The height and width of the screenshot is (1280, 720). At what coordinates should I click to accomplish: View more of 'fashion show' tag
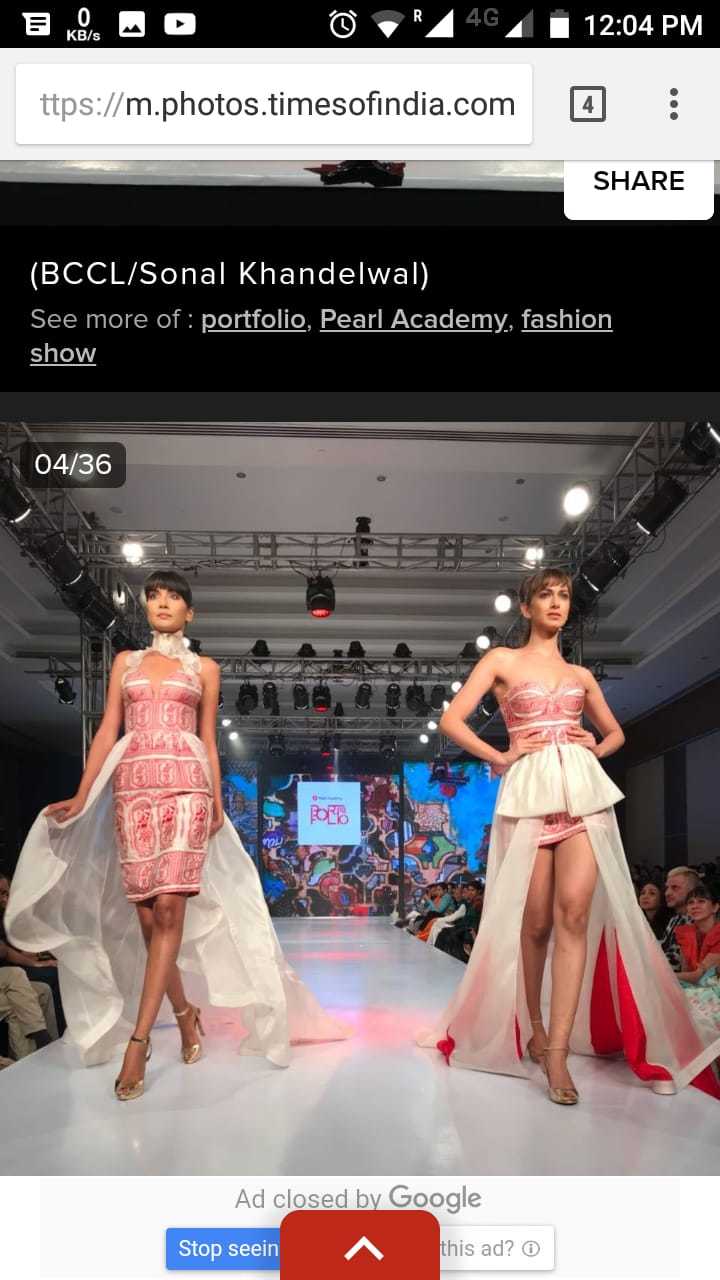(x=566, y=320)
